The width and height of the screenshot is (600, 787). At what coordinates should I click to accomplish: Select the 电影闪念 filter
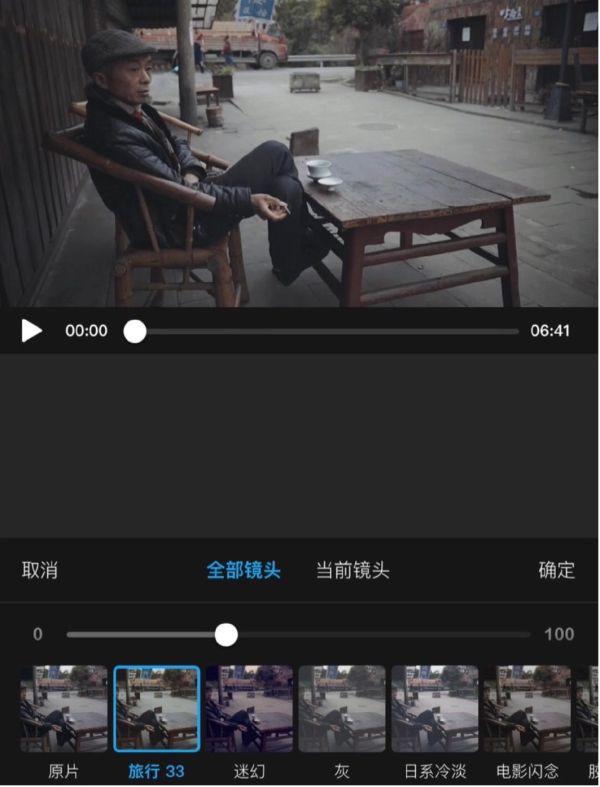(x=527, y=709)
